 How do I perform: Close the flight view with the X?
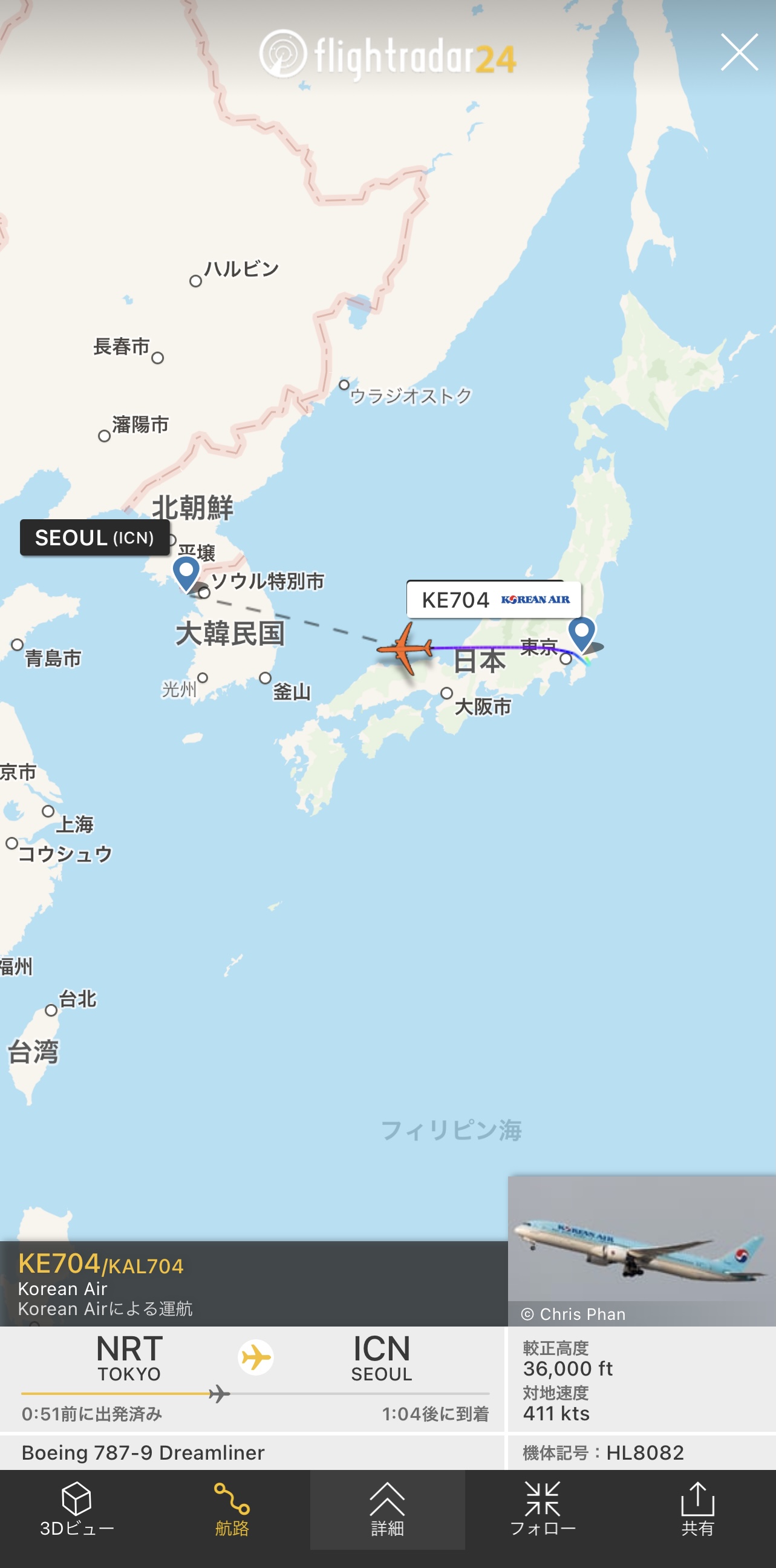pos(739,53)
